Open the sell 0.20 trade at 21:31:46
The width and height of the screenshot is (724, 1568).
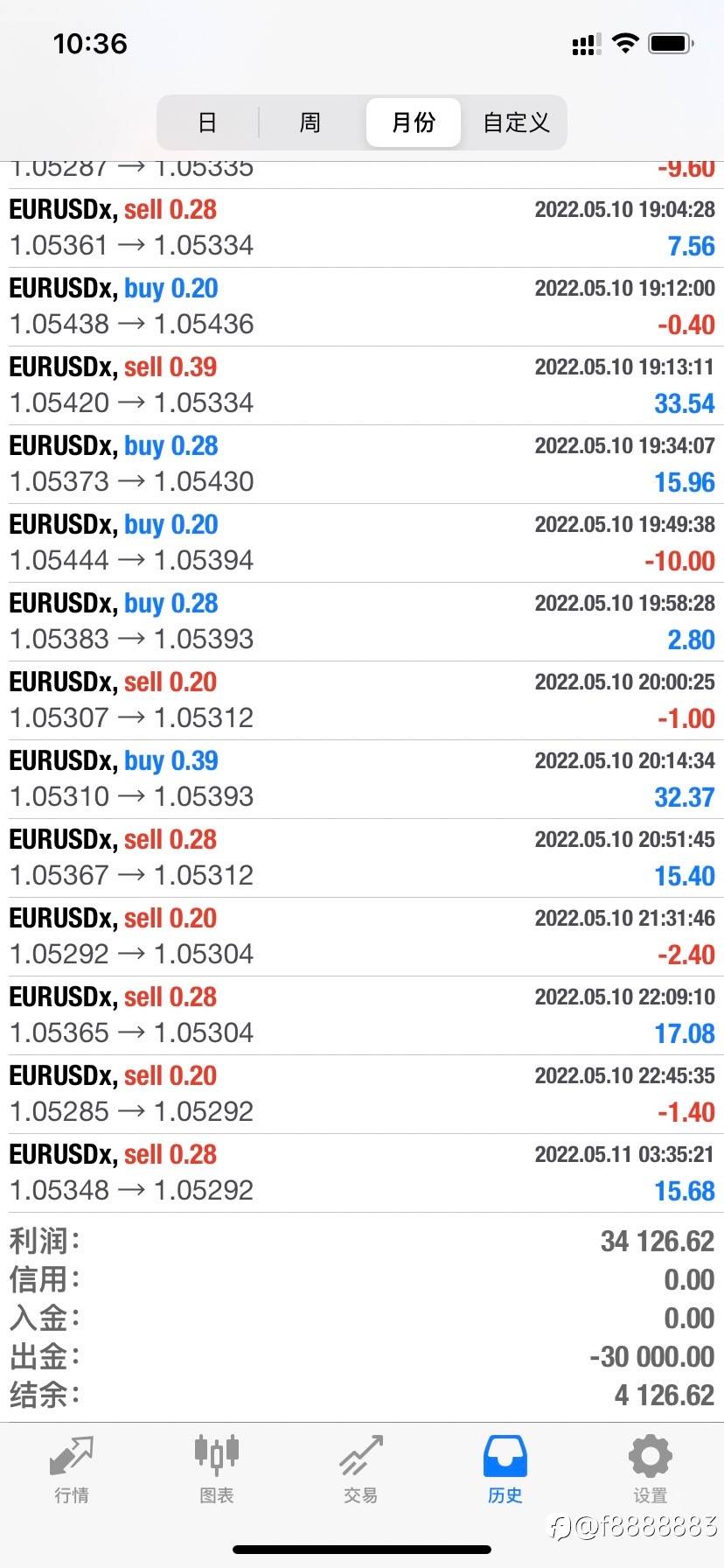tap(362, 937)
